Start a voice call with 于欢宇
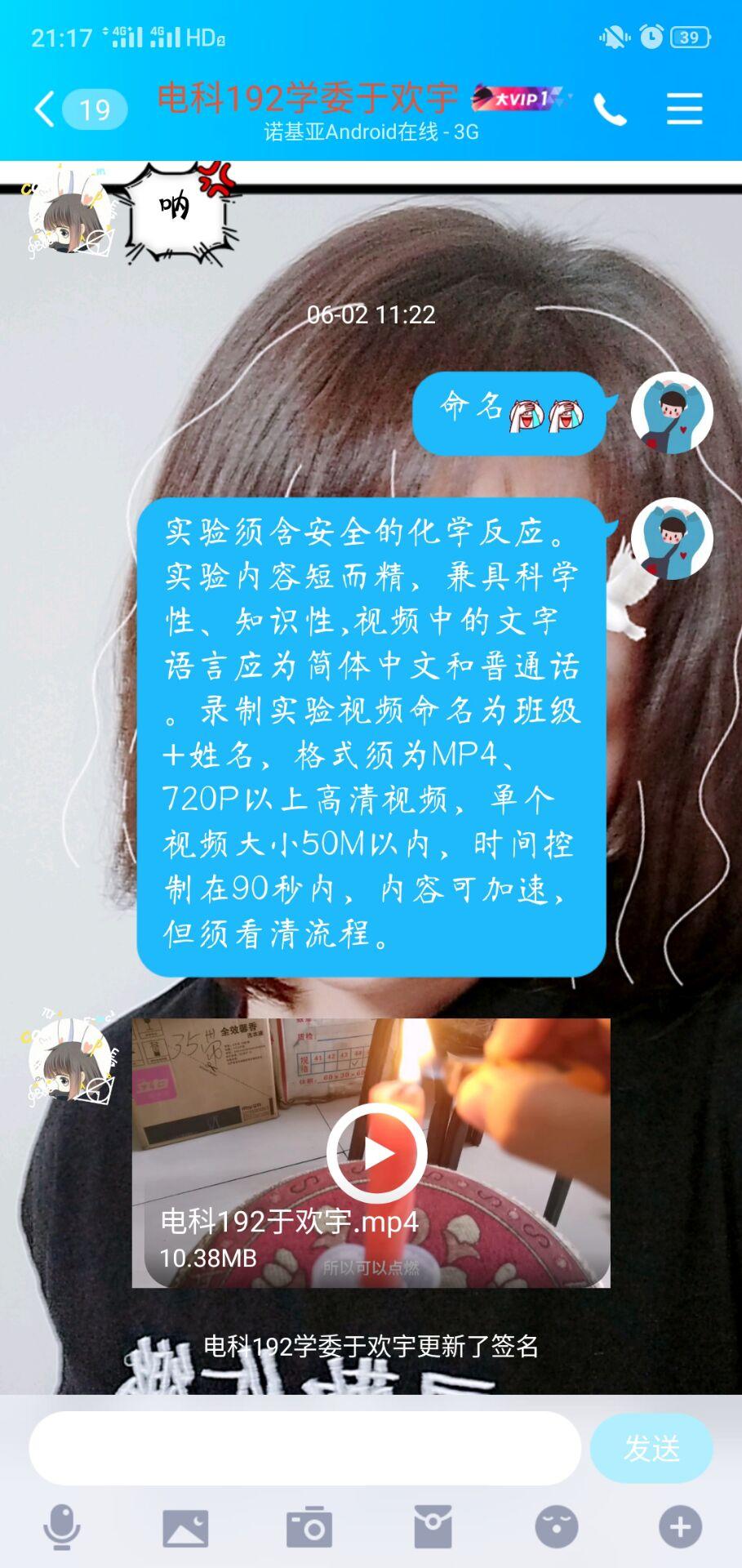 610,109
